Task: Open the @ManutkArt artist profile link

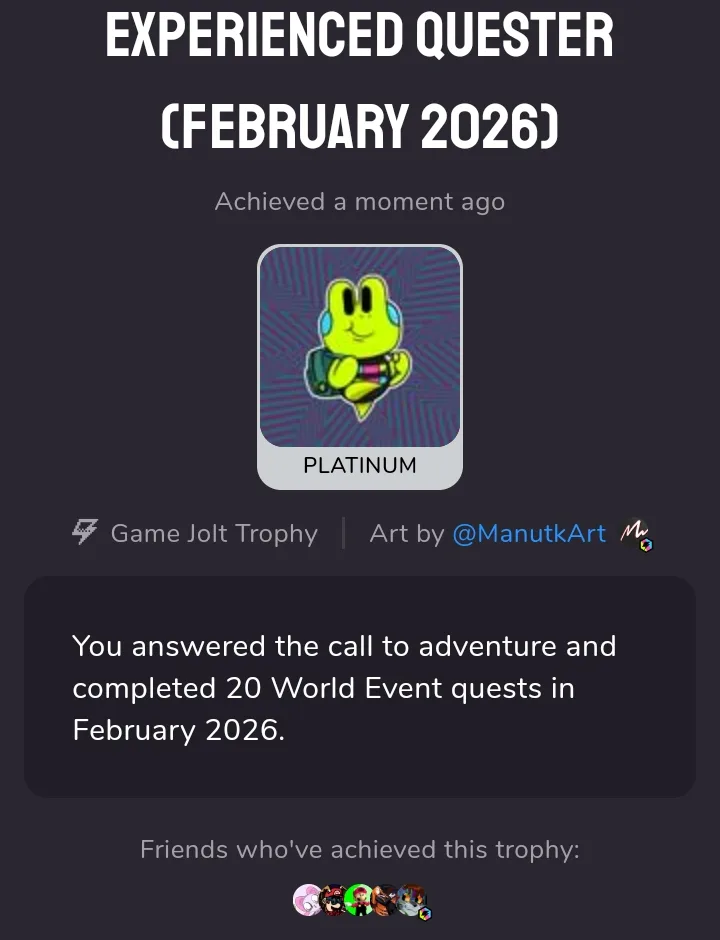Action: pos(529,534)
